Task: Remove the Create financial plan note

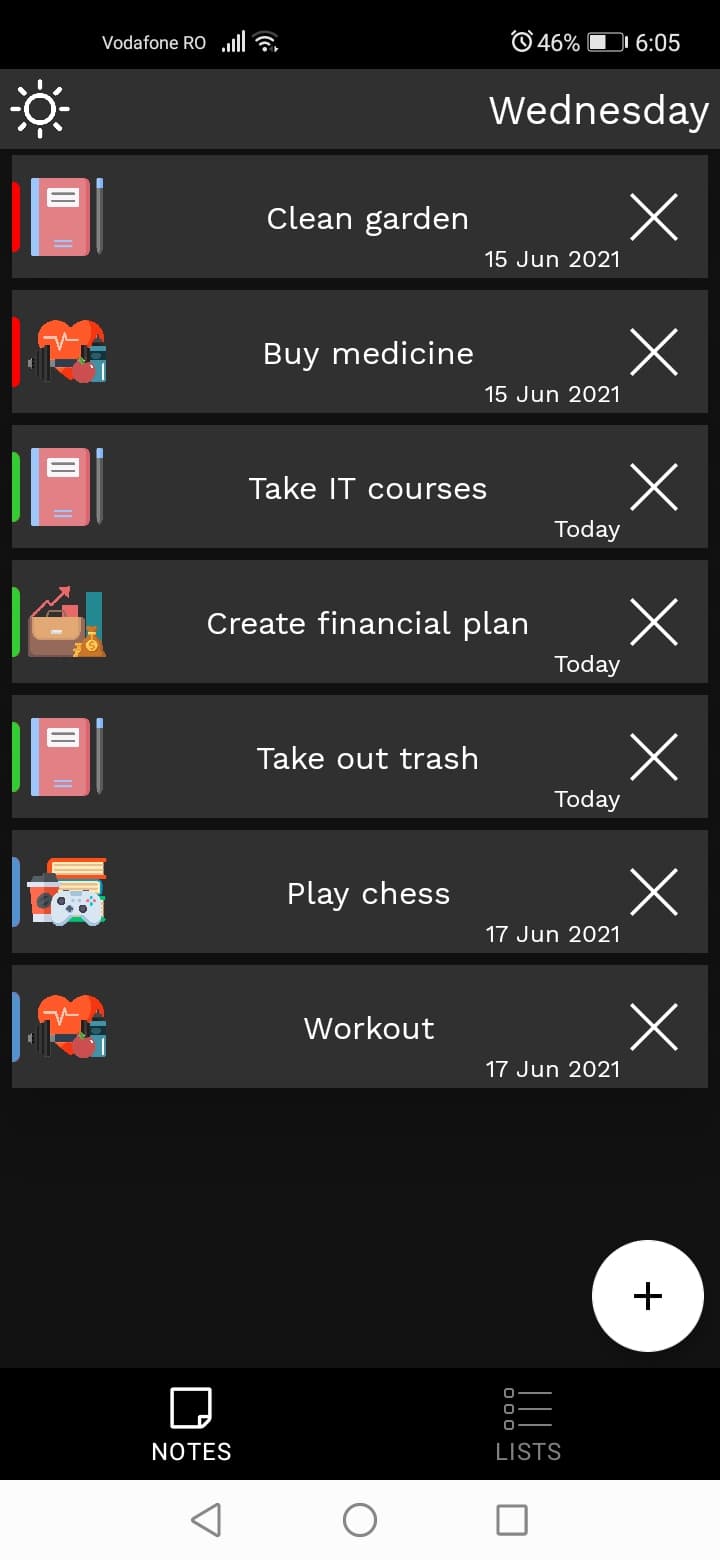Action: point(654,622)
